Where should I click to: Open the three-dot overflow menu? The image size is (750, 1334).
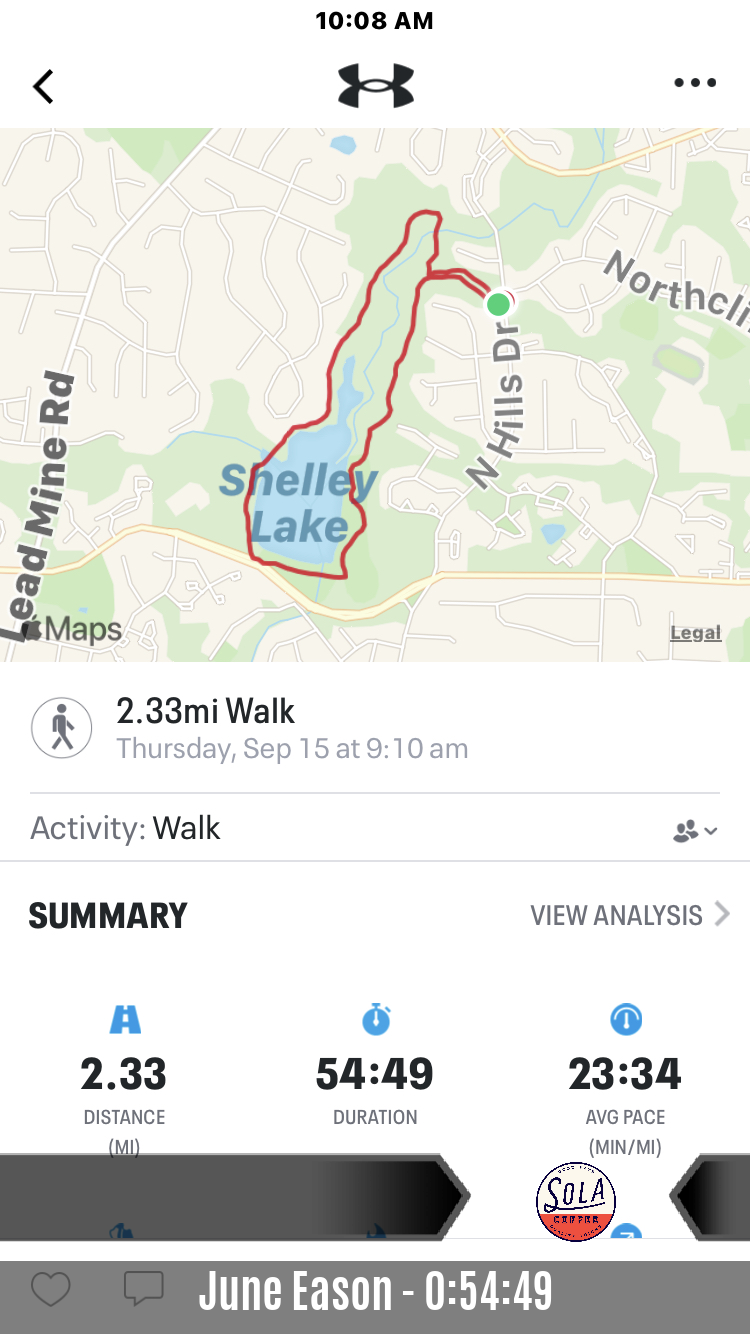(695, 83)
